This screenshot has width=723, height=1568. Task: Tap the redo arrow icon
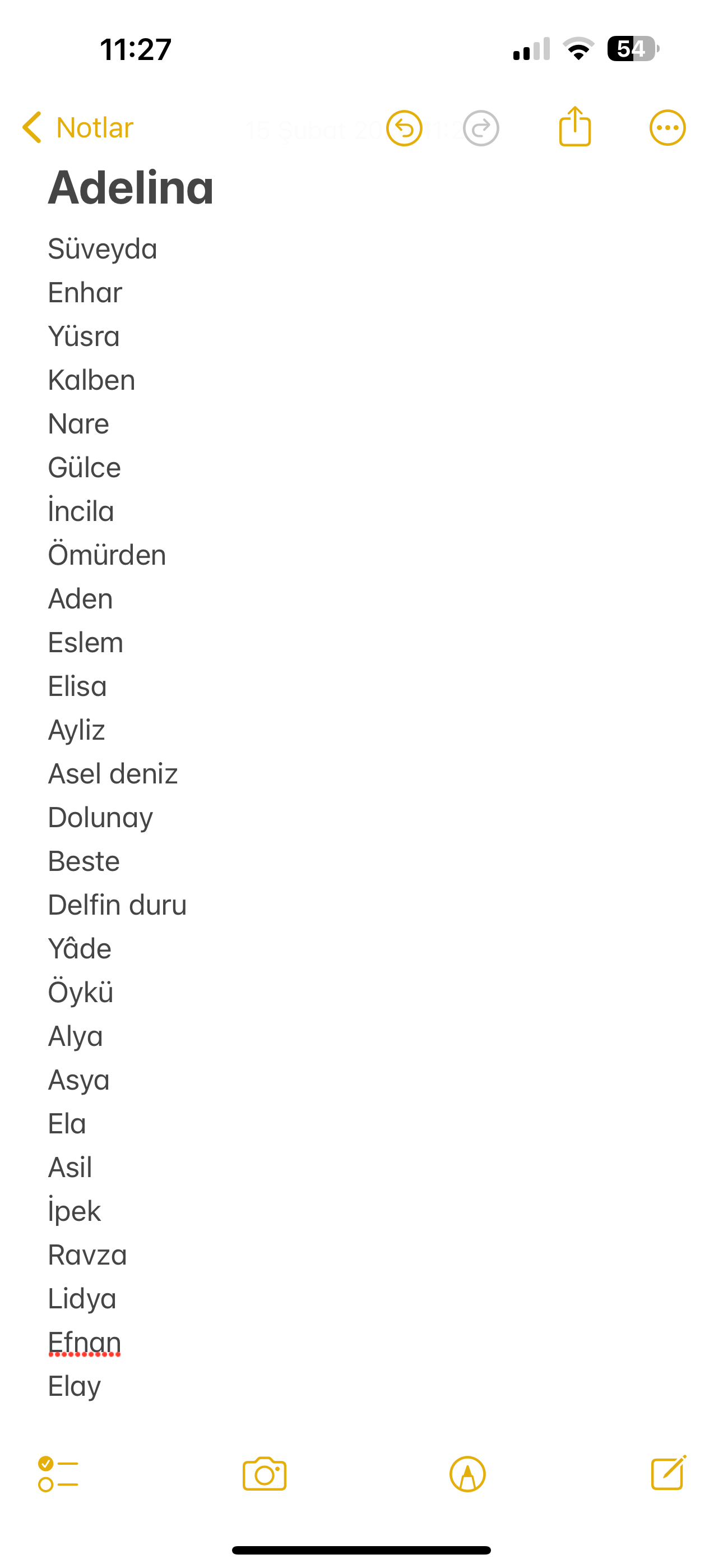[481, 128]
